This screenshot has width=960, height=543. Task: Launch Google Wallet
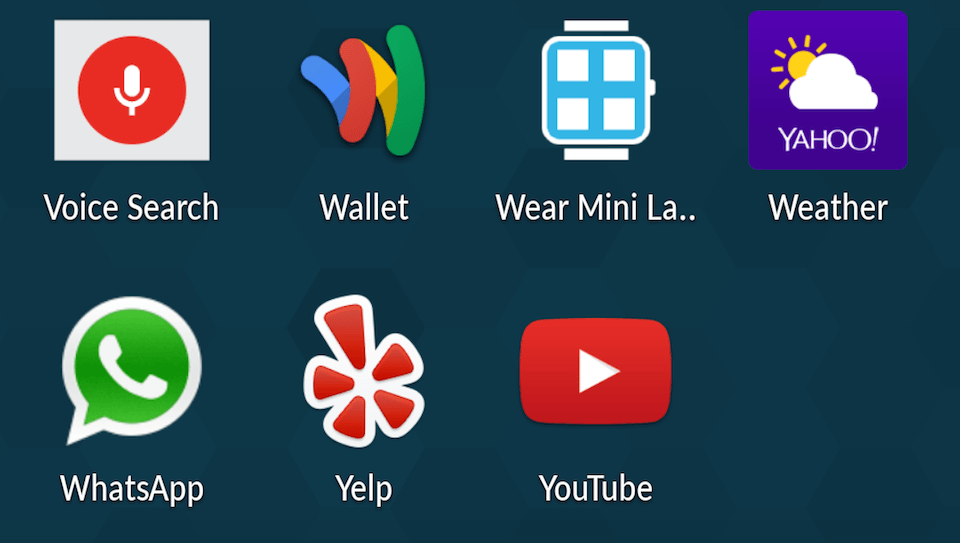click(364, 90)
